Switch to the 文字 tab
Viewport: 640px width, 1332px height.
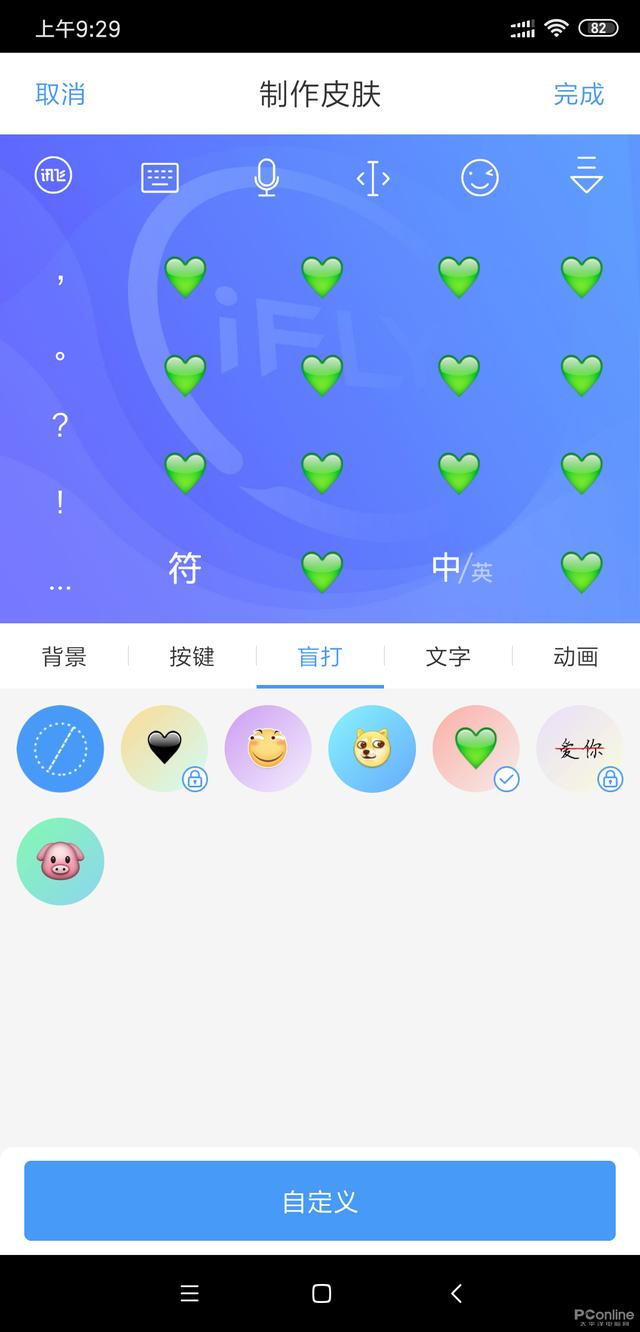coord(448,657)
